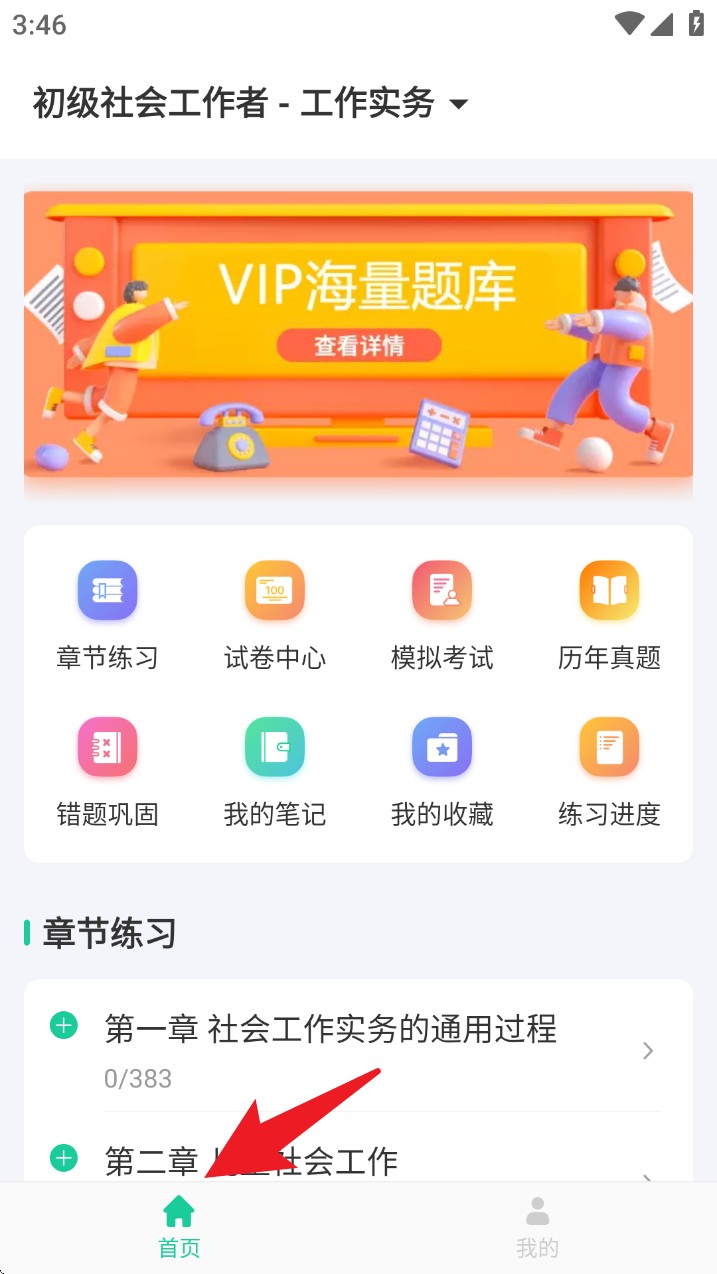Open 历年真题
Screen dimensions: 717x1274
point(609,614)
